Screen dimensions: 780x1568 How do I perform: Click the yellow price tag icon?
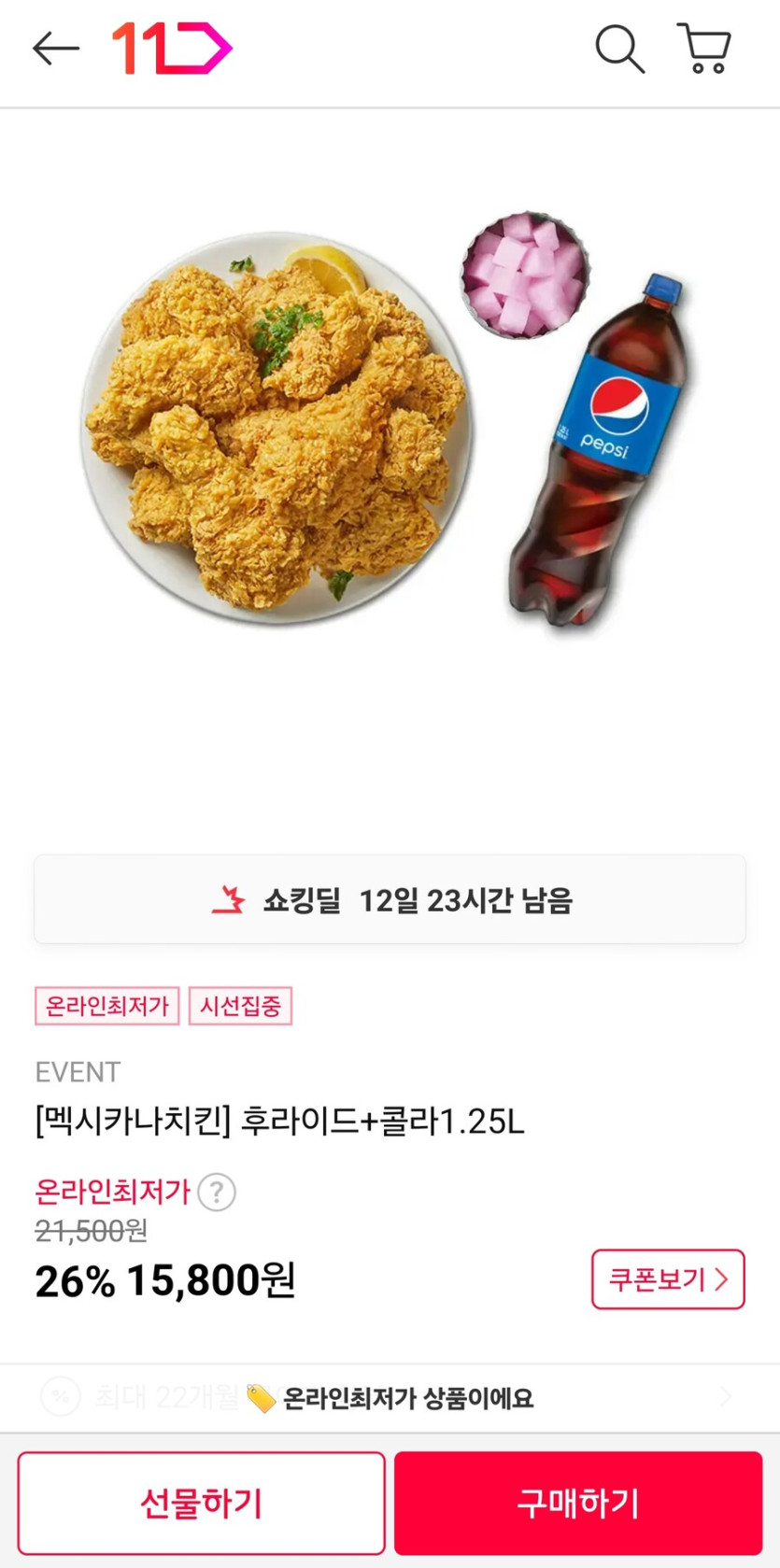click(x=258, y=1397)
